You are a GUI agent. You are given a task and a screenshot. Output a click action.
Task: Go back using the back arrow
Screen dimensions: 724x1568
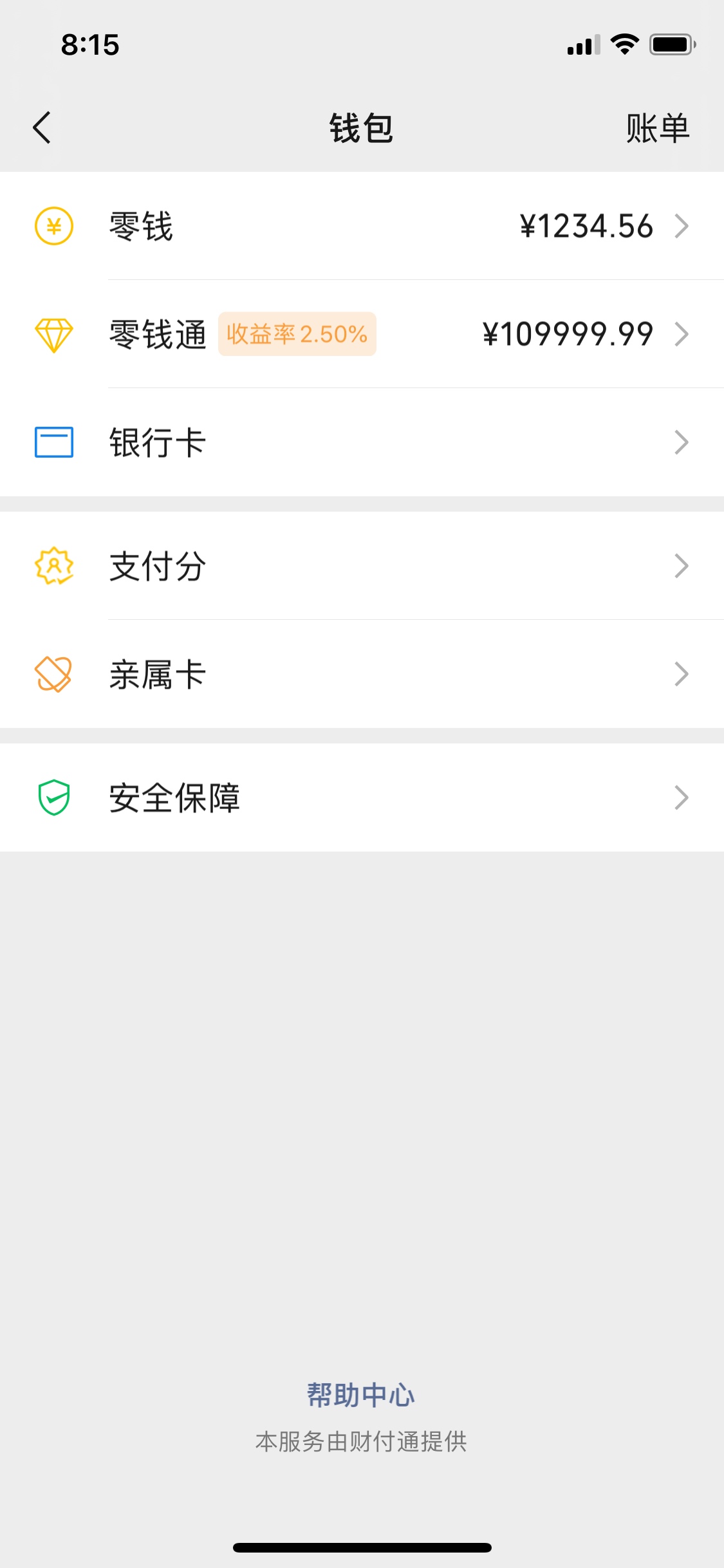(x=42, y=127)
